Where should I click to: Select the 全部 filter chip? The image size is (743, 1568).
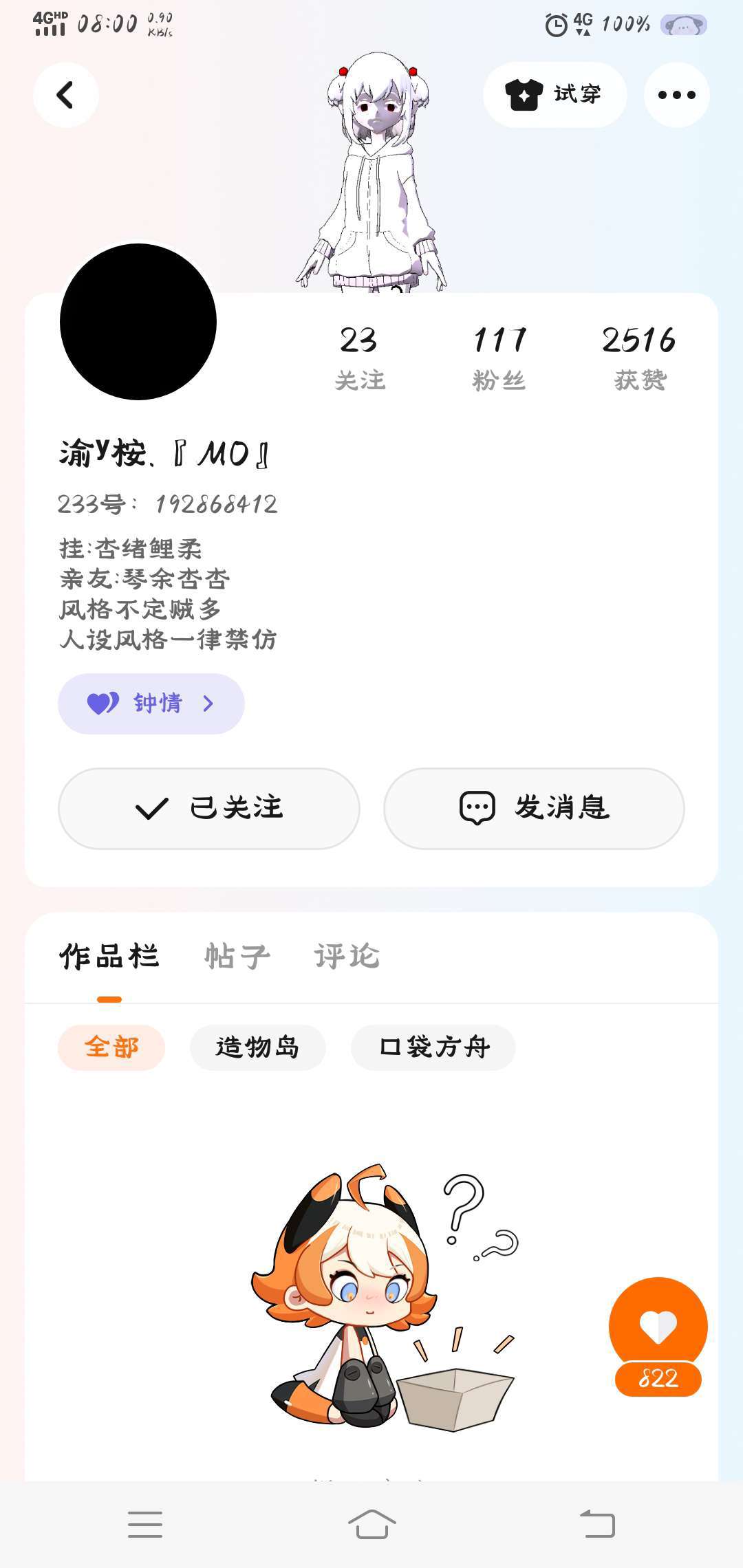coord(111,1047)
